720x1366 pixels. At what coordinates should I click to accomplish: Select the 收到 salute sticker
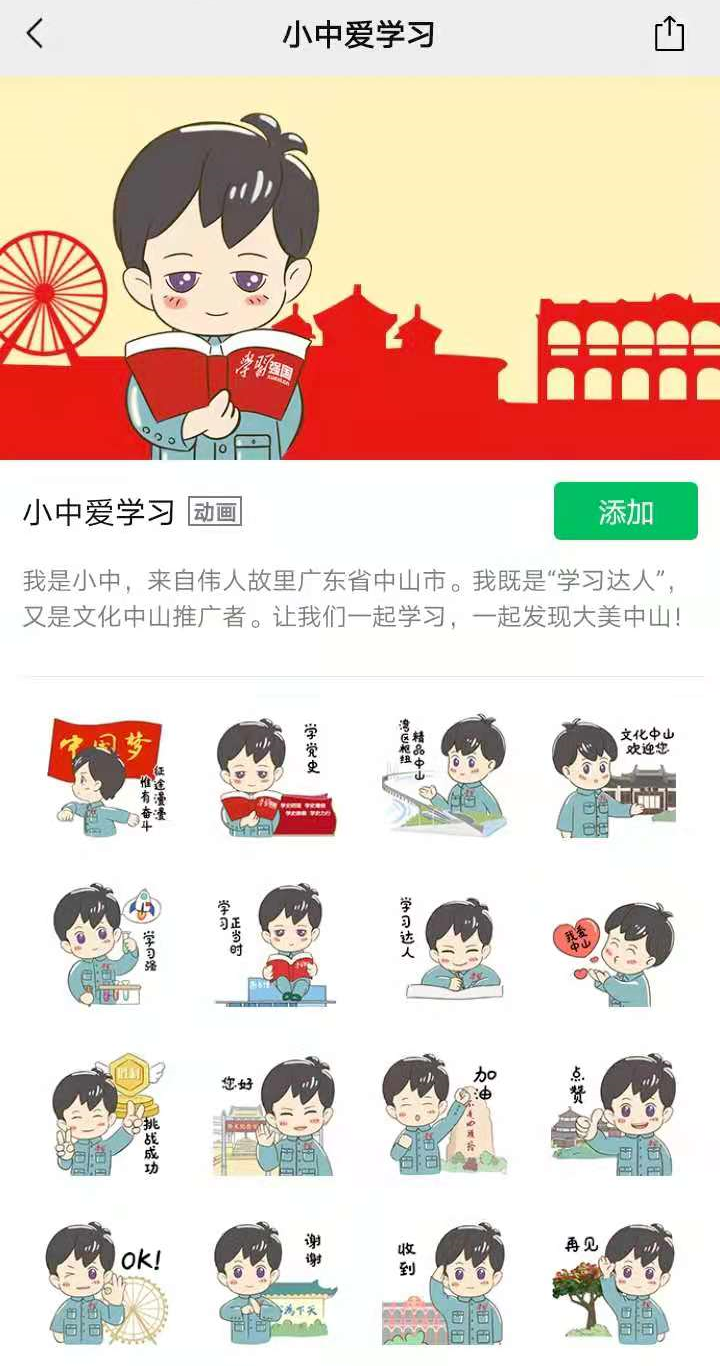pos(444,1283)
